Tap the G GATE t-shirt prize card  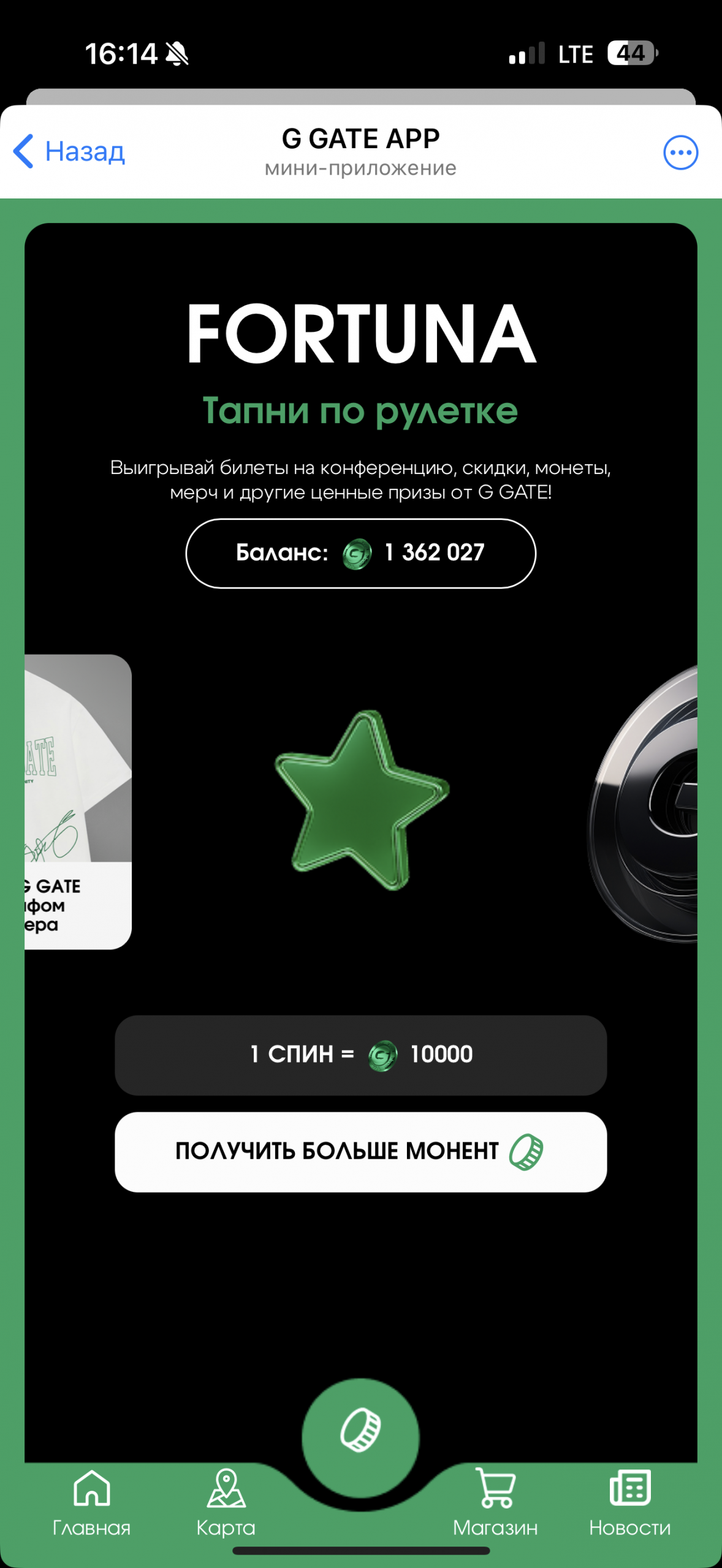pos(78,801)
